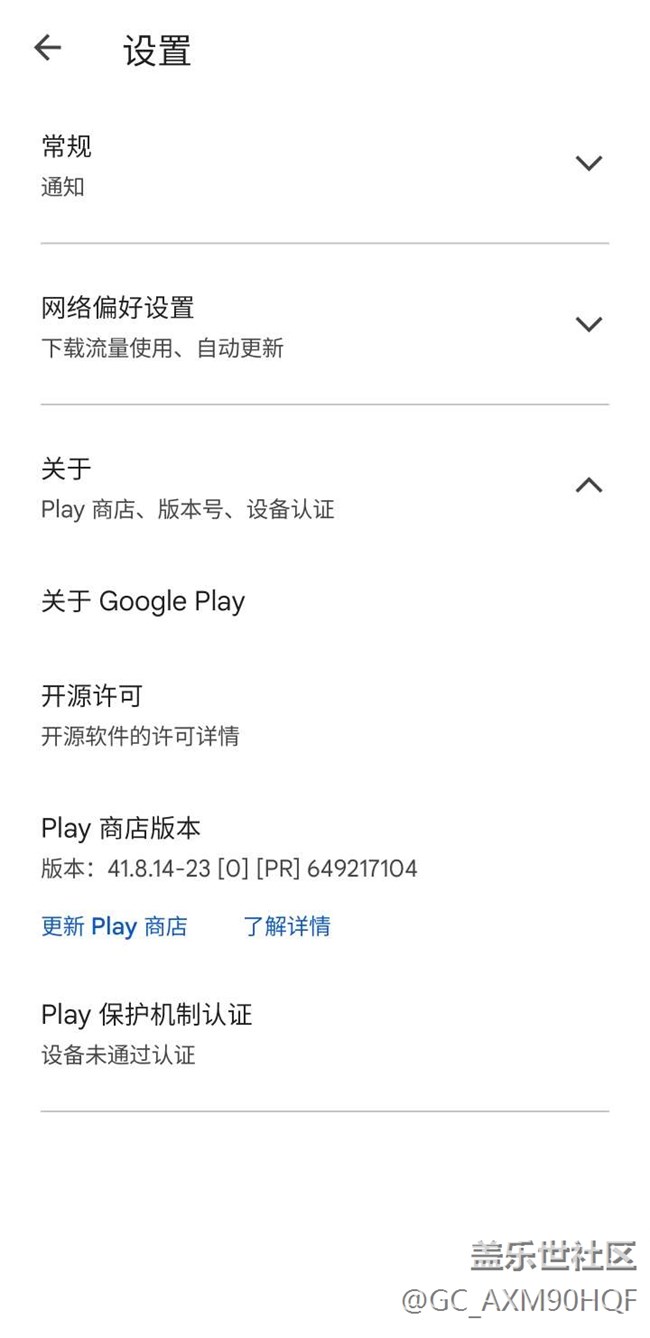Image resolution: width=650 pixels, height=1338 pixels.
Task: Go back from the 设置 screen
Action: [47, 48]
